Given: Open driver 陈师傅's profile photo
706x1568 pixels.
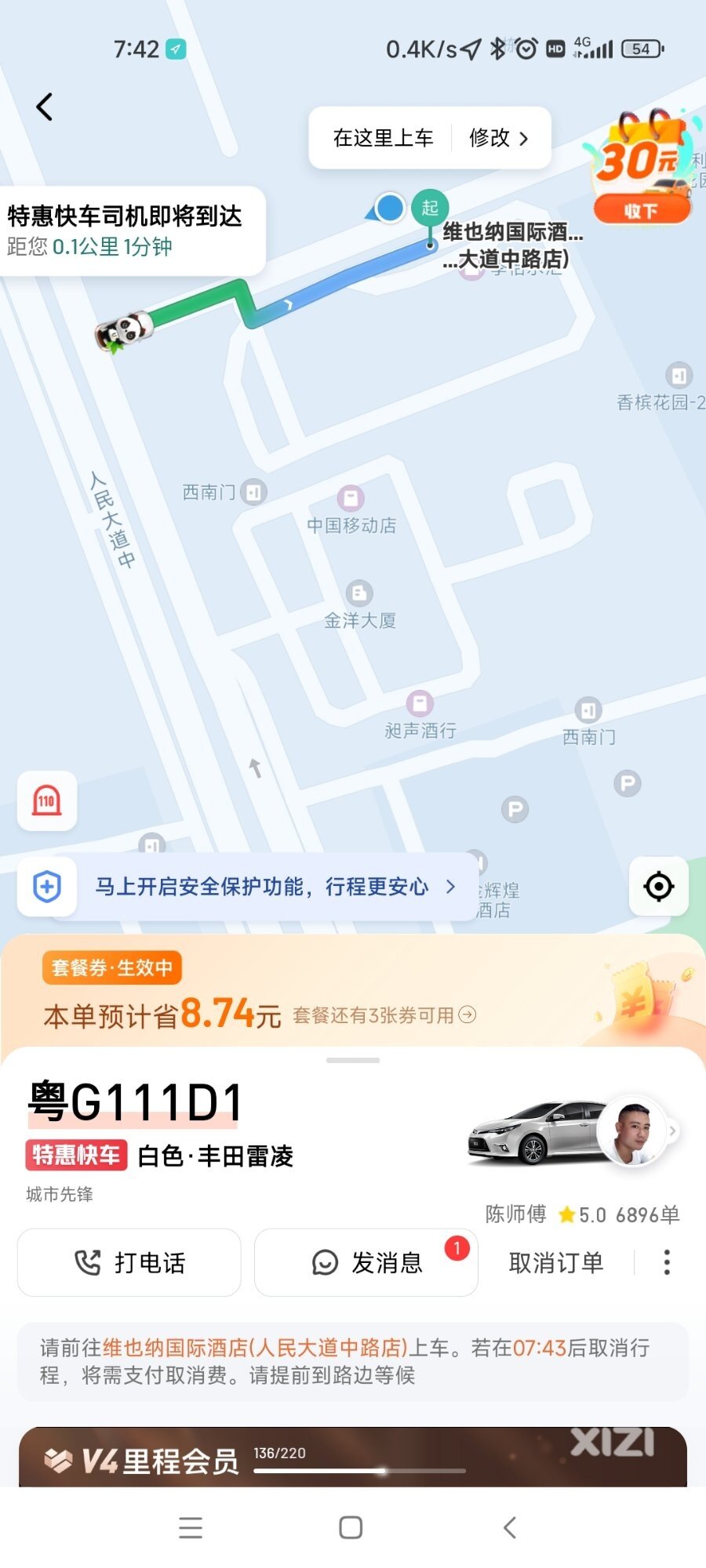Looking at the screenshot, I should (x=634, y=1131).
